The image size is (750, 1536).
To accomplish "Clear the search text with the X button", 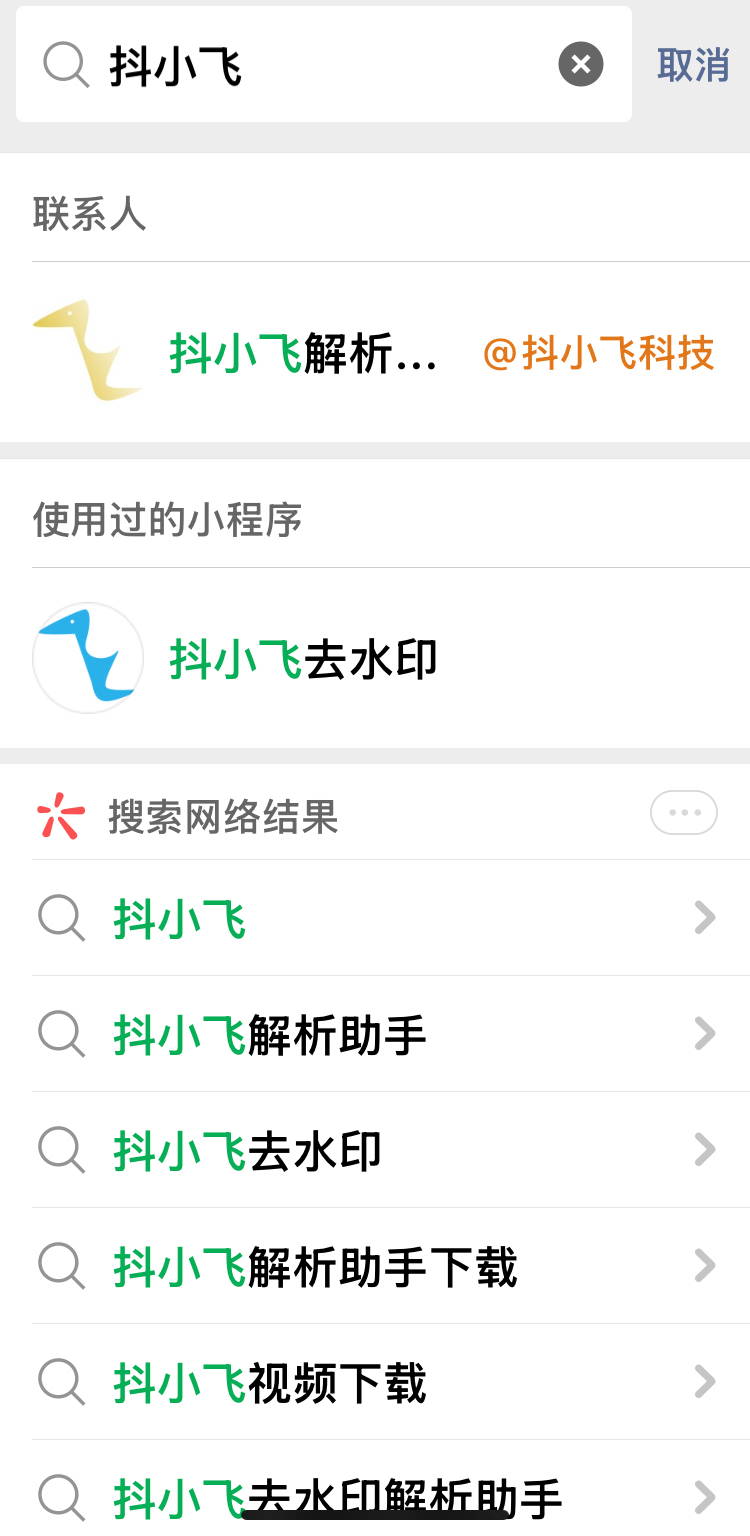I will tap(580, 64).
